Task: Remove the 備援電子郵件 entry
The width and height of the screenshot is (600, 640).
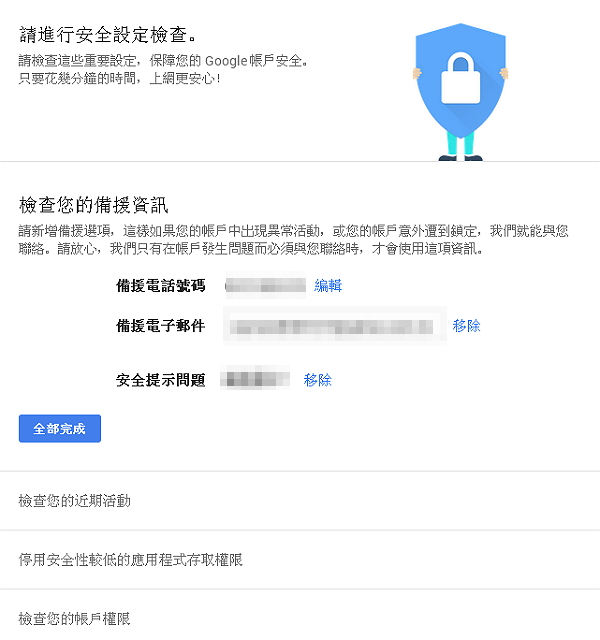Action: pos(466,326)
